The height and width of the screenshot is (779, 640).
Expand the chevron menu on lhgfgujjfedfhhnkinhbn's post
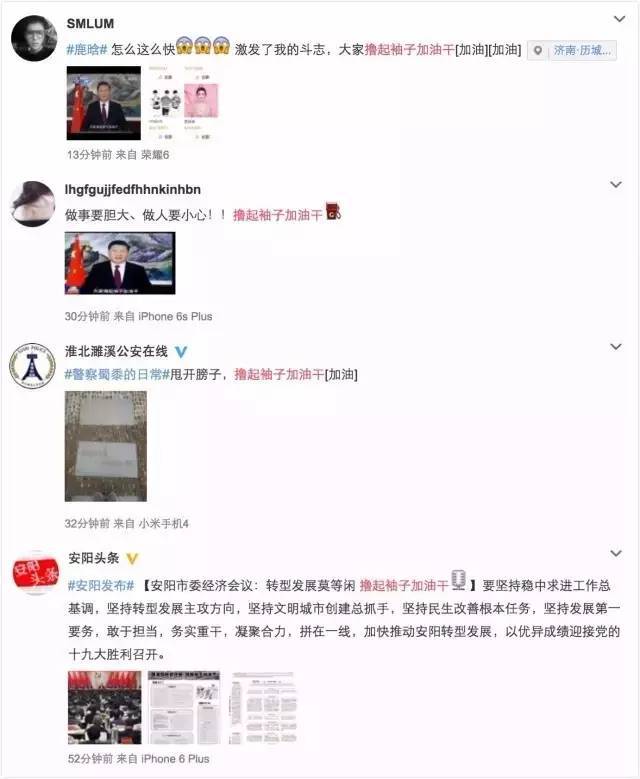(619, 183)
